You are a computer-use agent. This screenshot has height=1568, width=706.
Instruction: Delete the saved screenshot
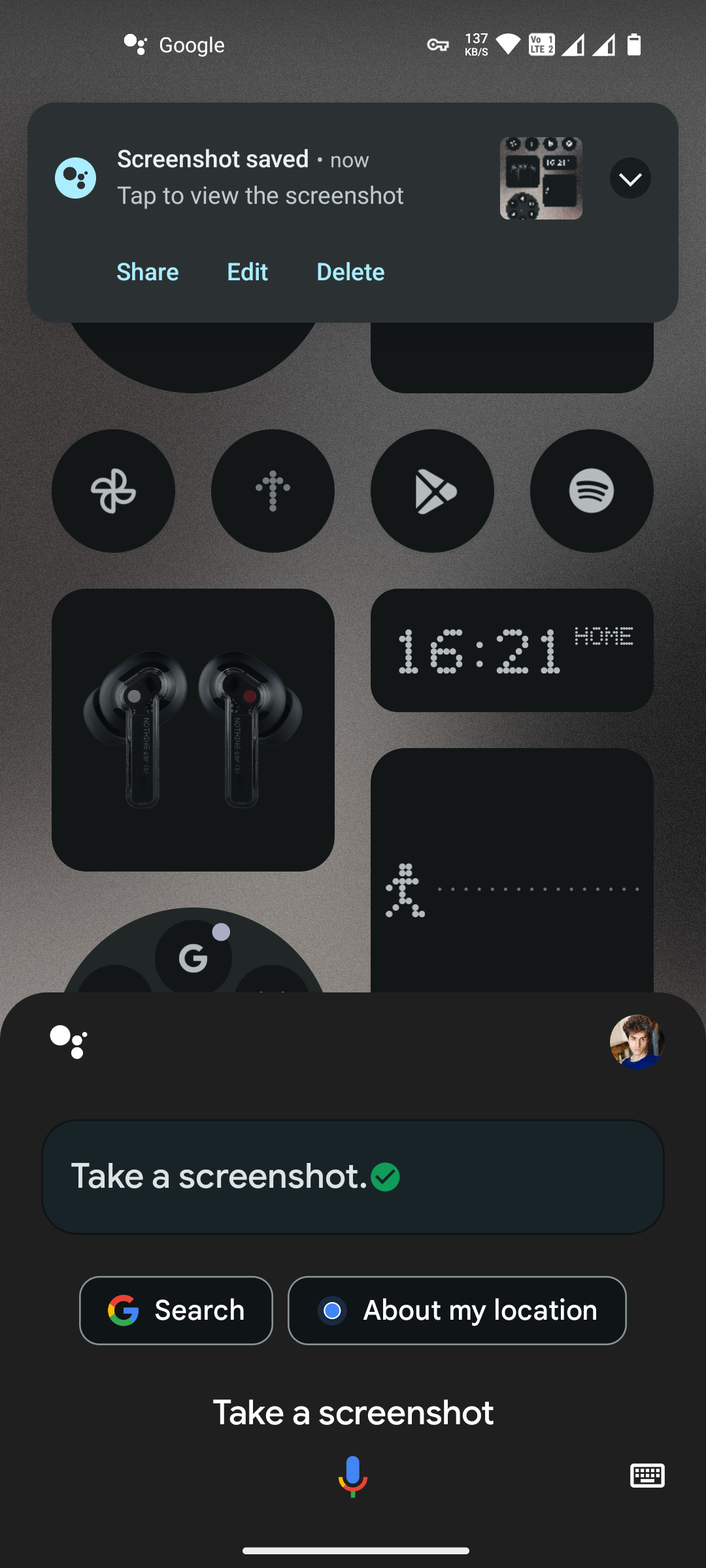(350, 272)
